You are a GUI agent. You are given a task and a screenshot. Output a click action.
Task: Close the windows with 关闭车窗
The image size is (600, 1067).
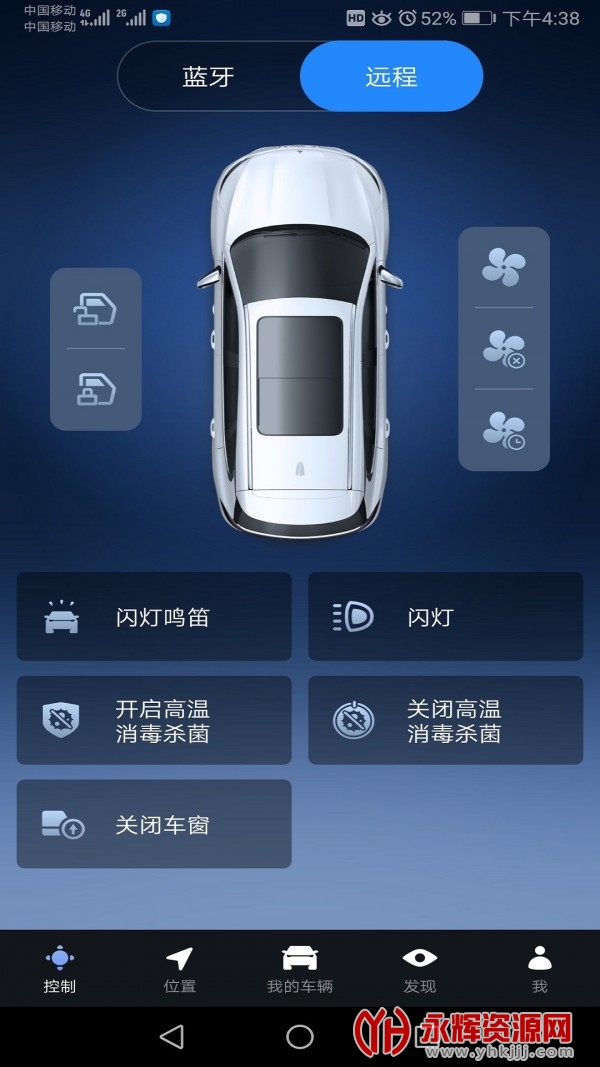point(154,825)
